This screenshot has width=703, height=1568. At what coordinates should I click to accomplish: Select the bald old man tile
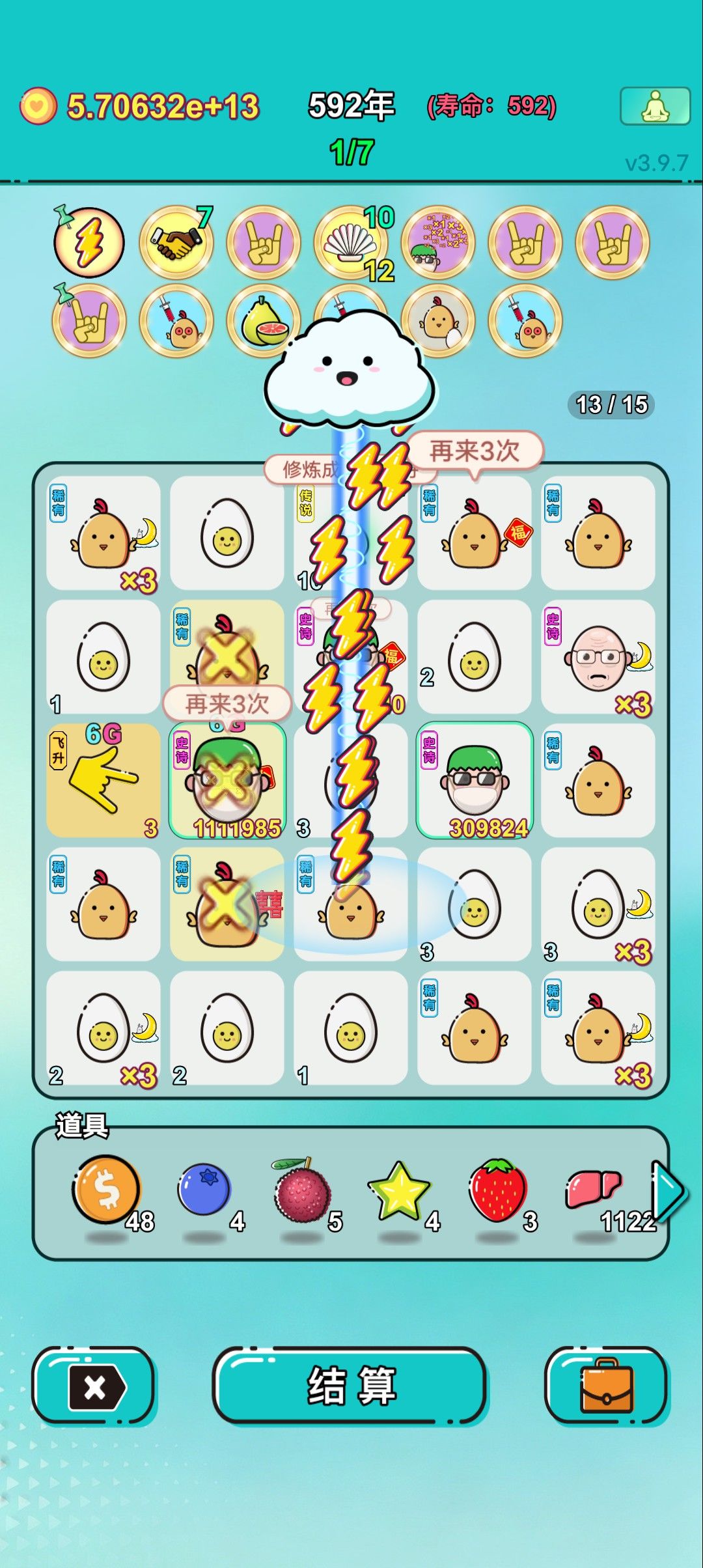click(598, 656)
